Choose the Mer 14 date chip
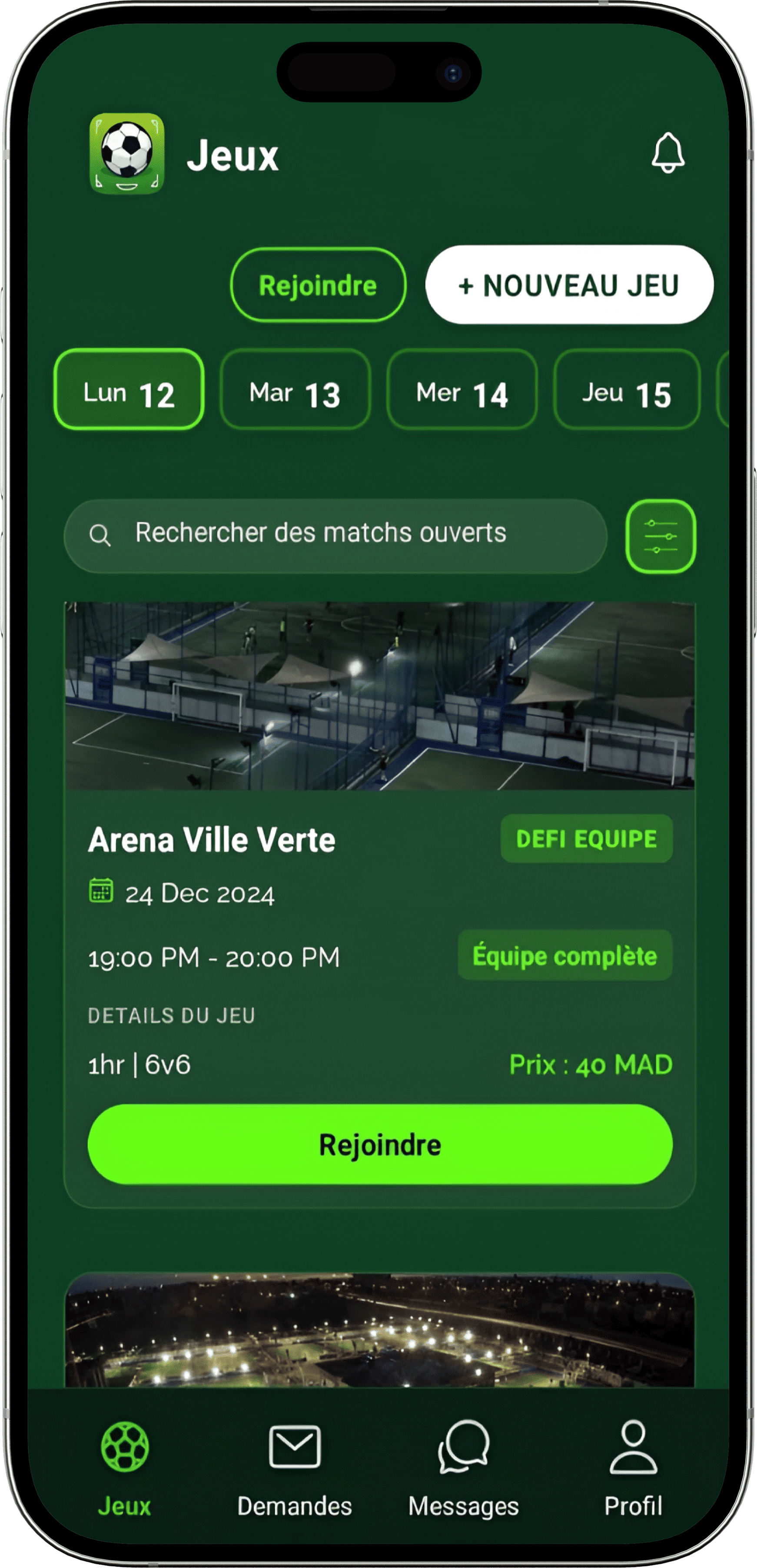The image size is (757, 1568). pyautogui.click(x=462, y=390)
